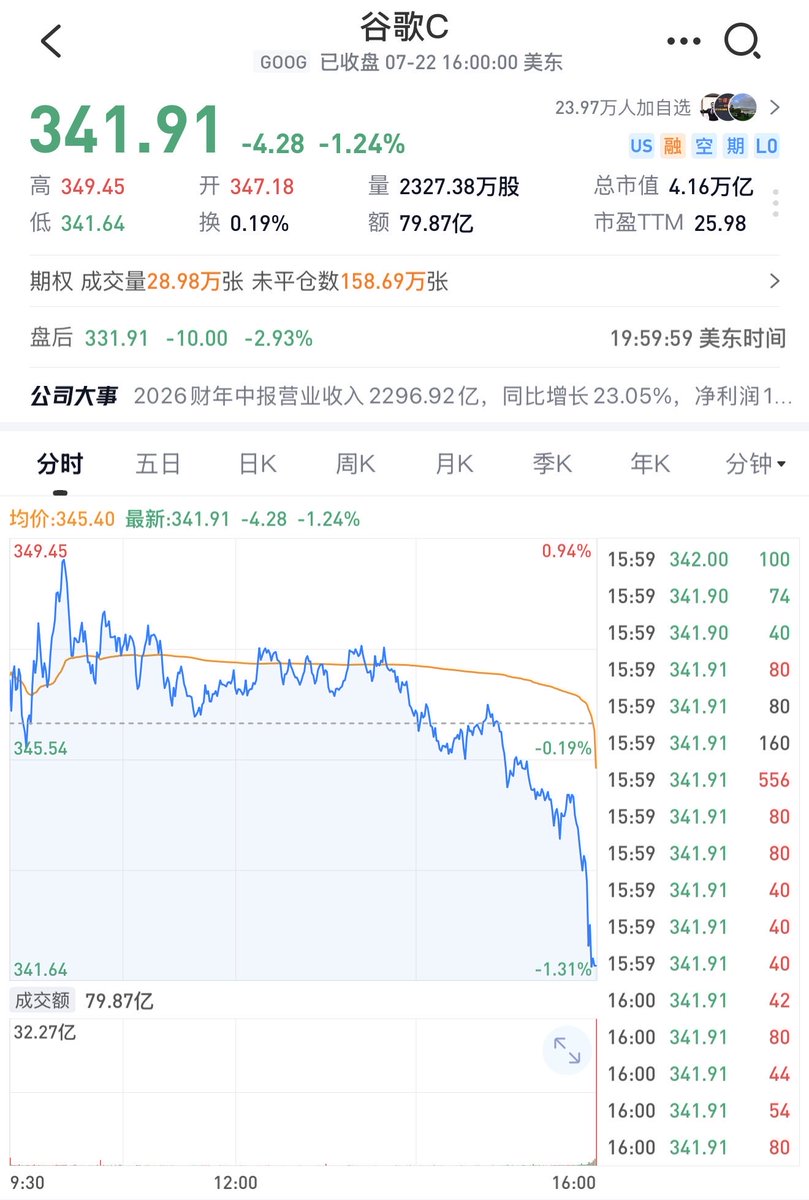Tap the L0 quote level tag
The image size is (809, 1200).
(x=766, y=146)
